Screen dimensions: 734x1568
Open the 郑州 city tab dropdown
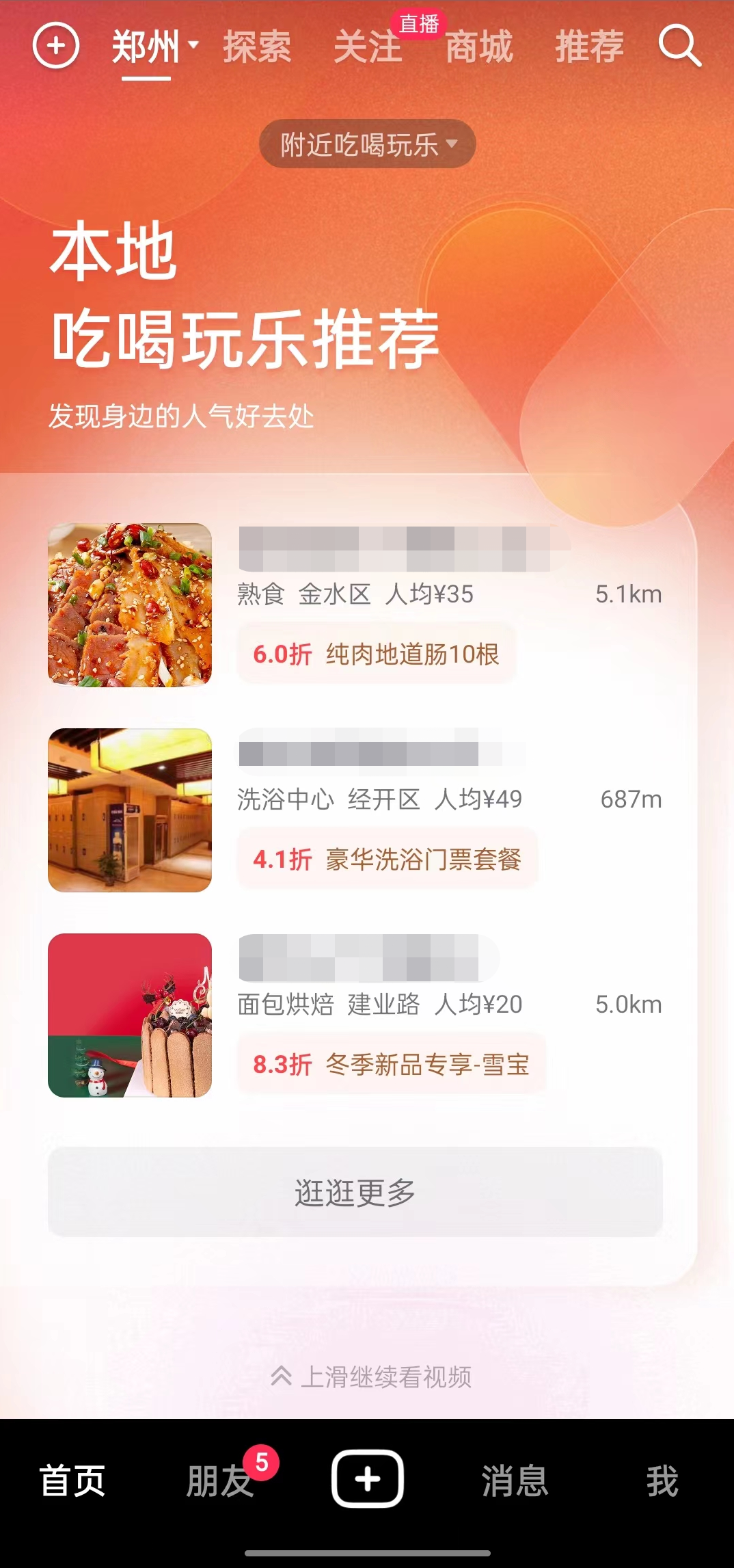point(154,47)
